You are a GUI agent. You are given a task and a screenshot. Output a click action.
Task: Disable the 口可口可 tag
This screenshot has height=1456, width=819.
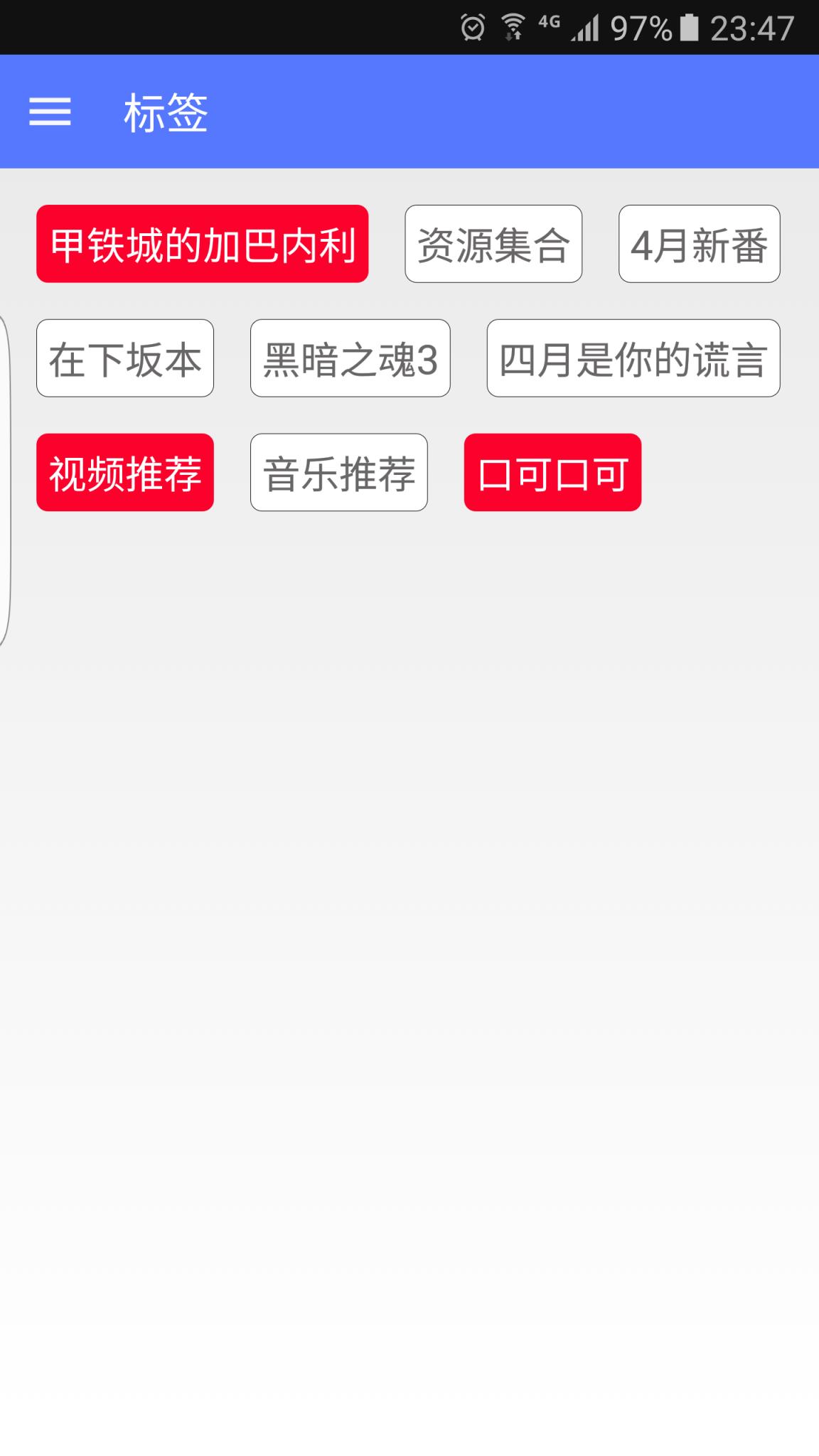552,471
